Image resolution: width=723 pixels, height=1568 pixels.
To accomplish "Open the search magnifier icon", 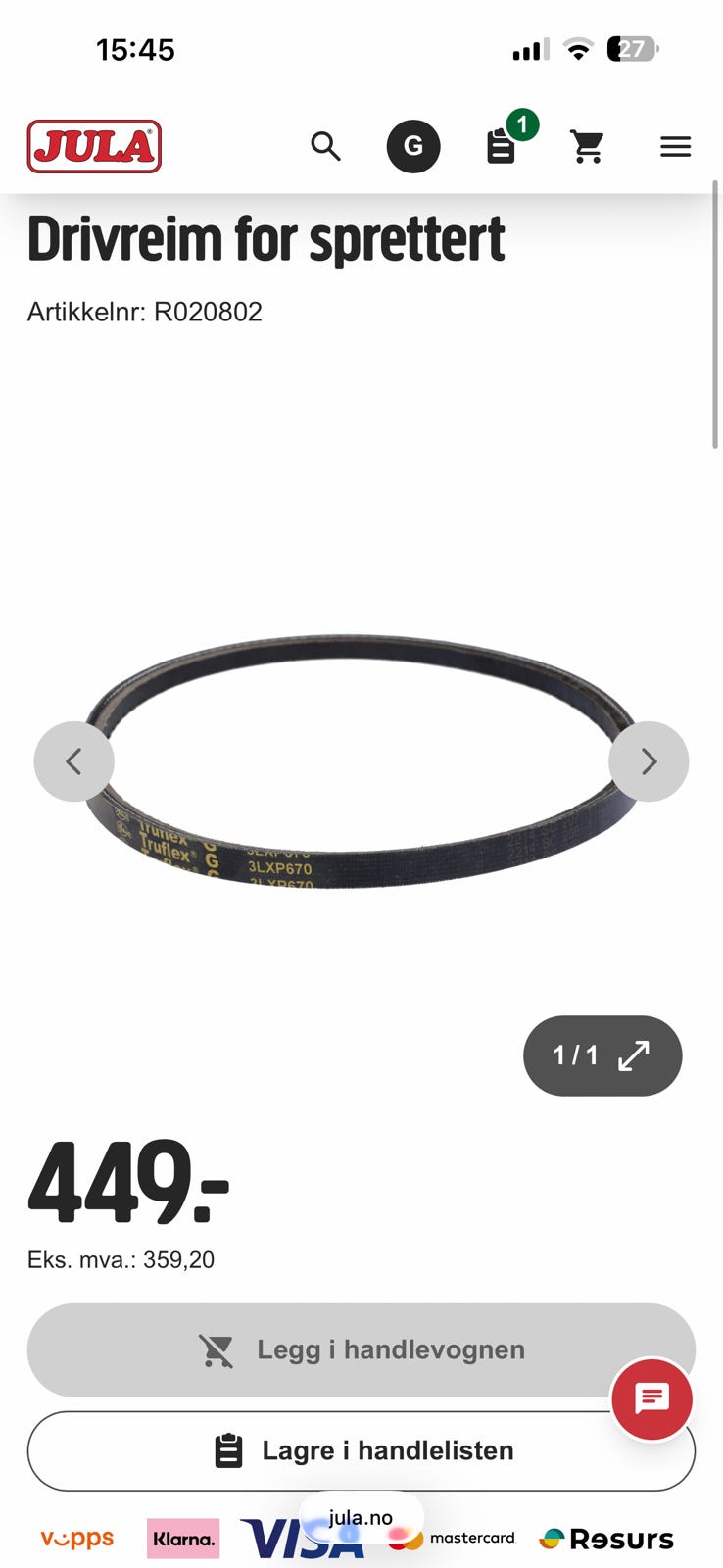I will 326,147.
